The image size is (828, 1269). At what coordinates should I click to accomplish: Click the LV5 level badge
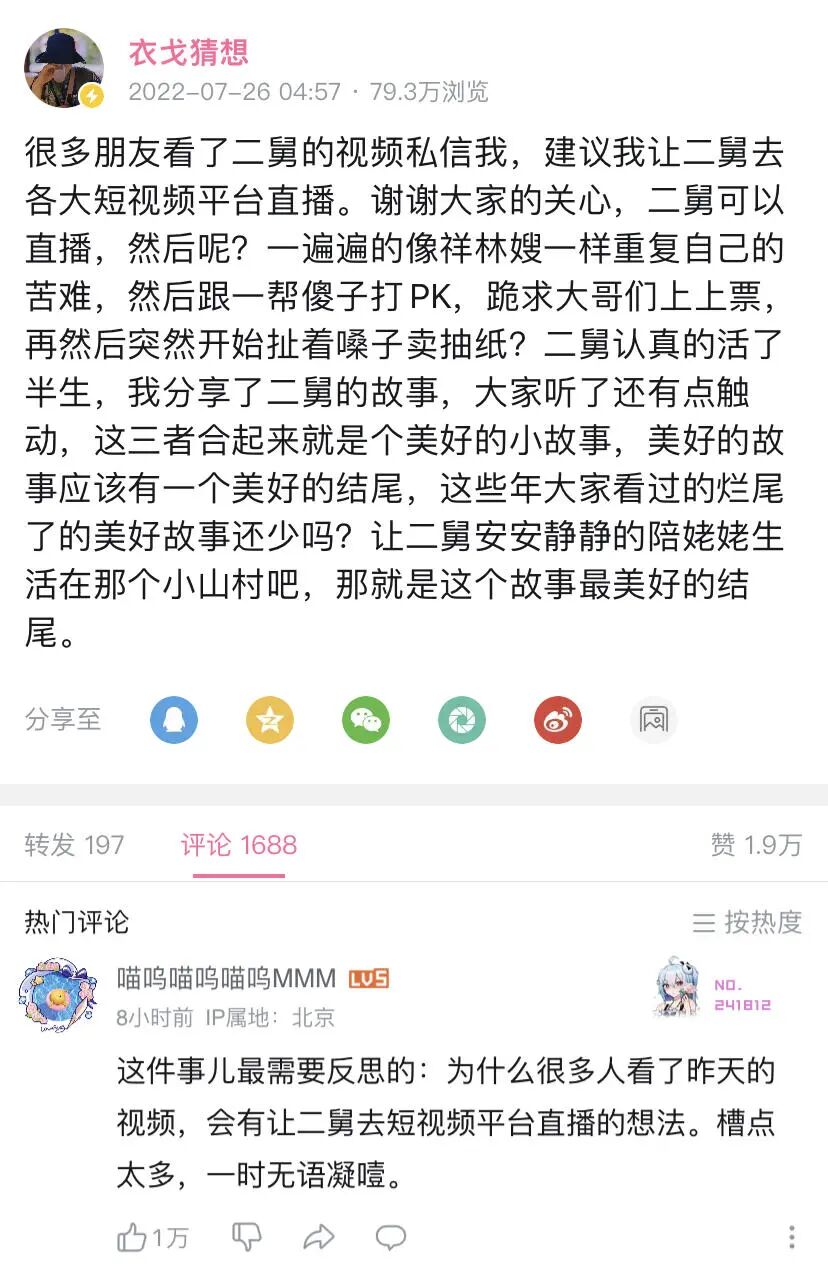[368, 978]
